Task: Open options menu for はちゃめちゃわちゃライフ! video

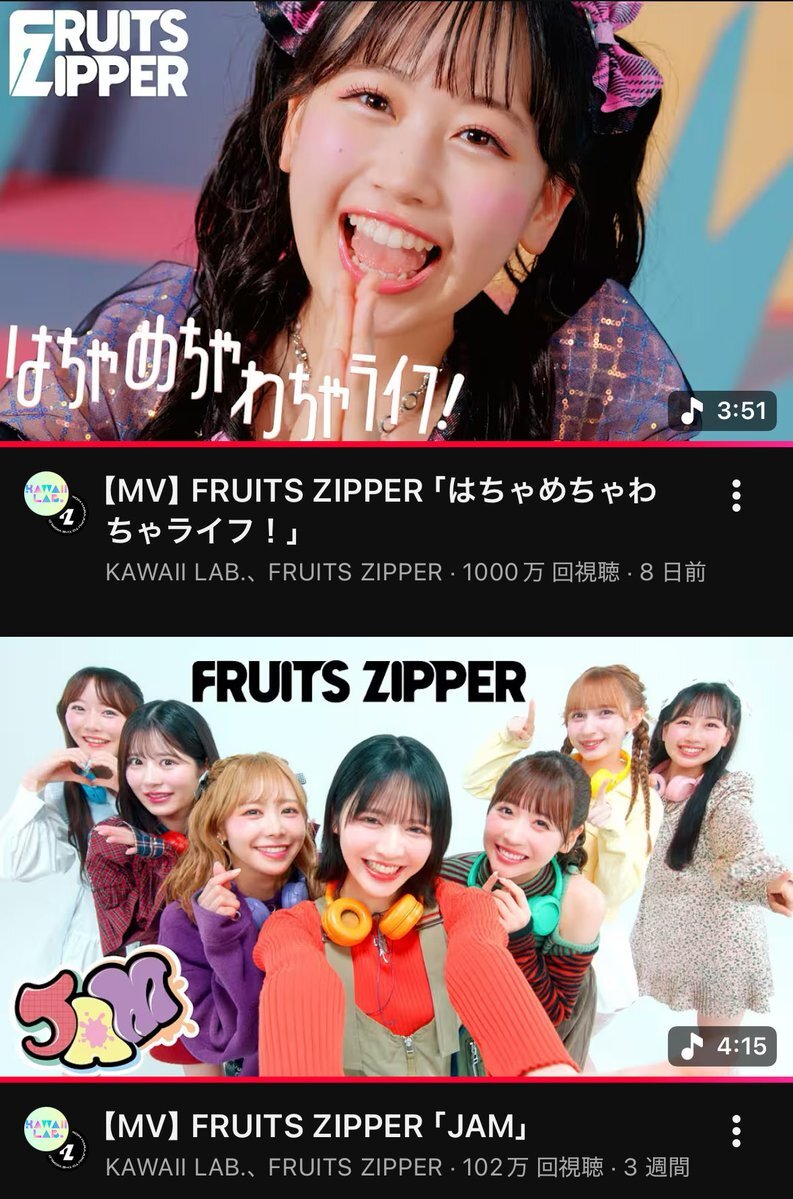Action: click(736, 496)
